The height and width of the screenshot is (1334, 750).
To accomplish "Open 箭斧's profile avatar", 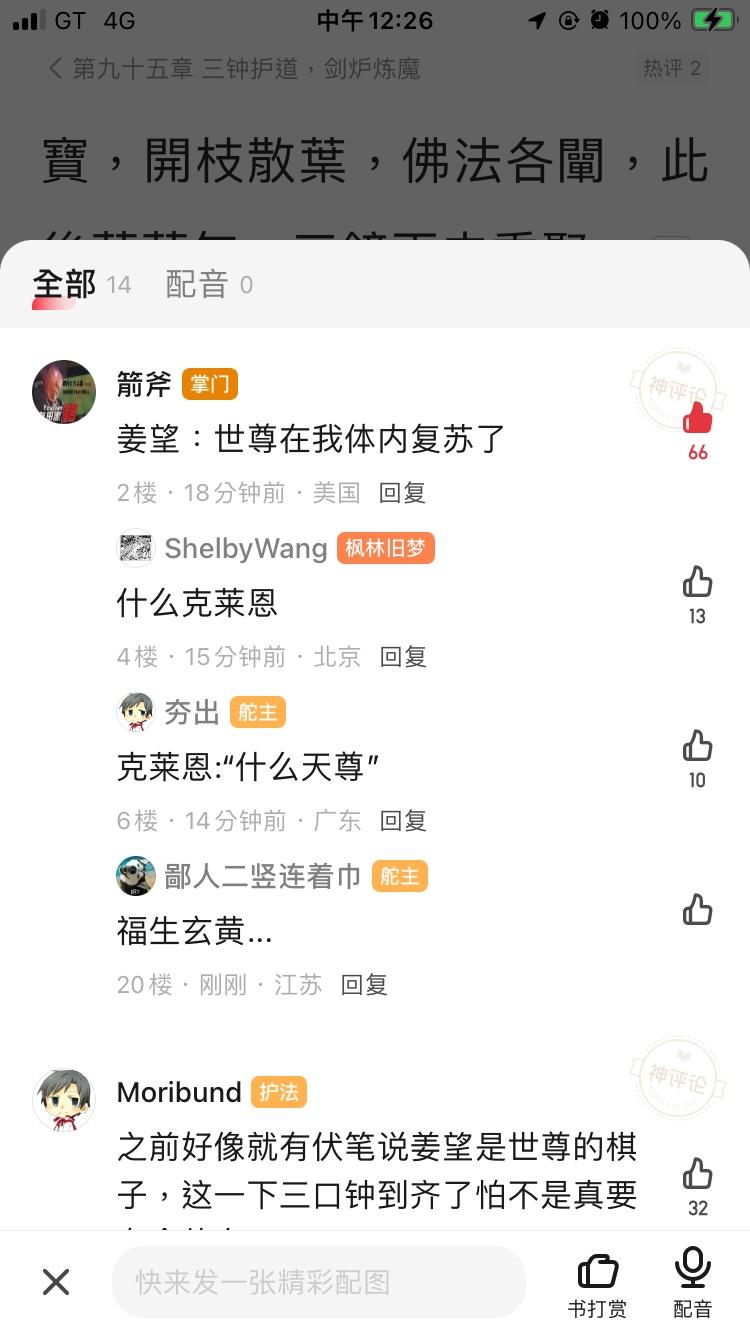I will click(64, 392).
